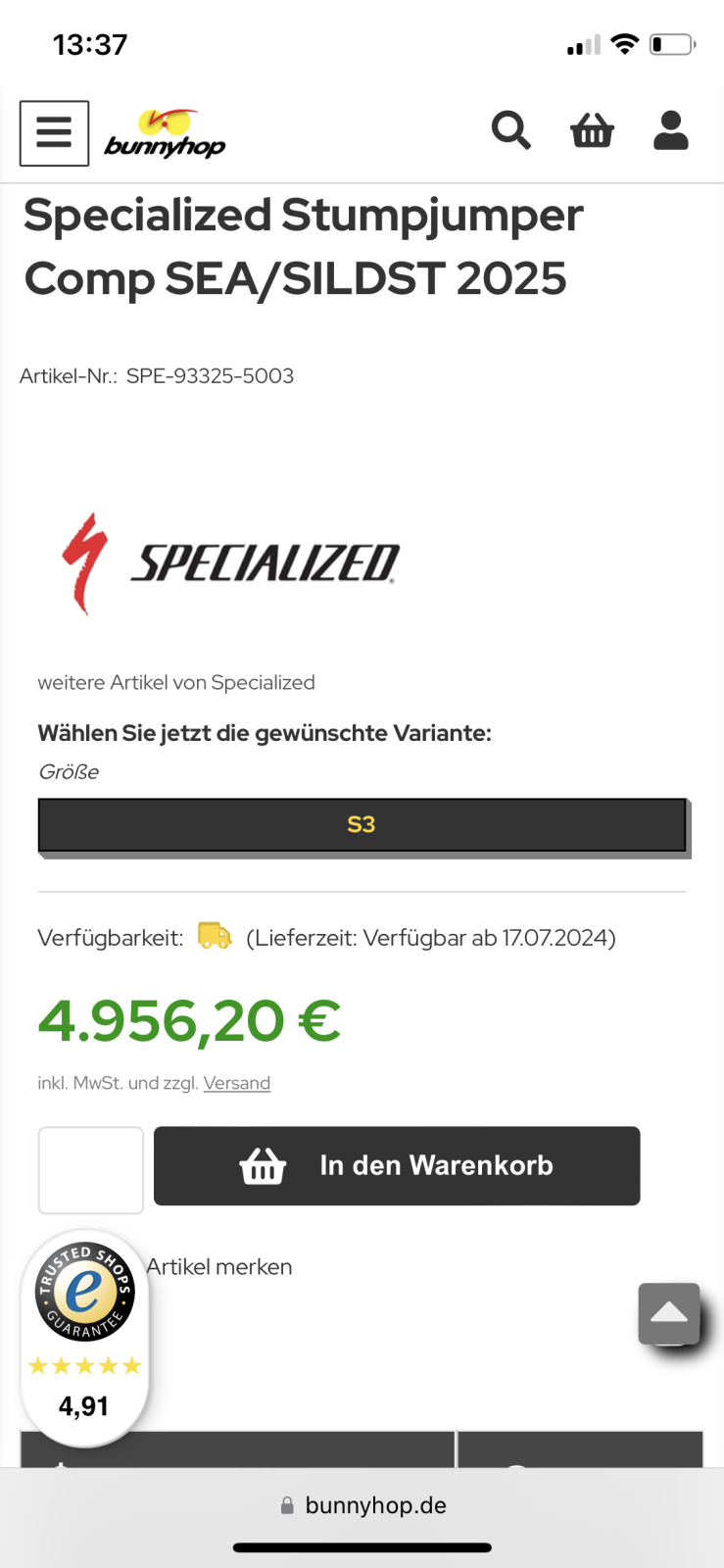Select size S3 variant

[362, 825]
